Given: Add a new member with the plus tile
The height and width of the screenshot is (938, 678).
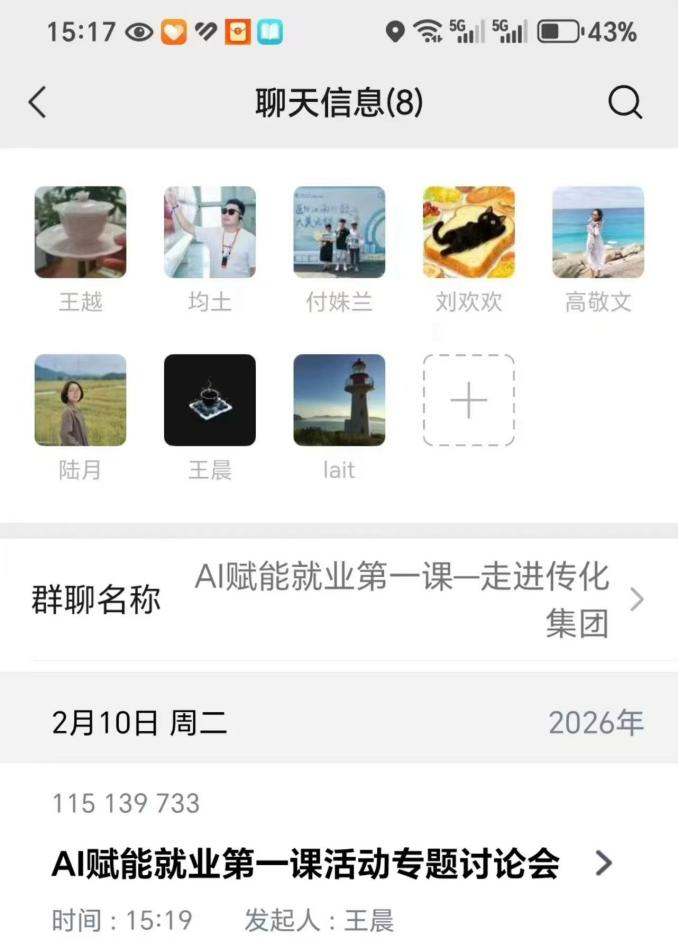Looking at the screenshot, I should tap(468, 400).
